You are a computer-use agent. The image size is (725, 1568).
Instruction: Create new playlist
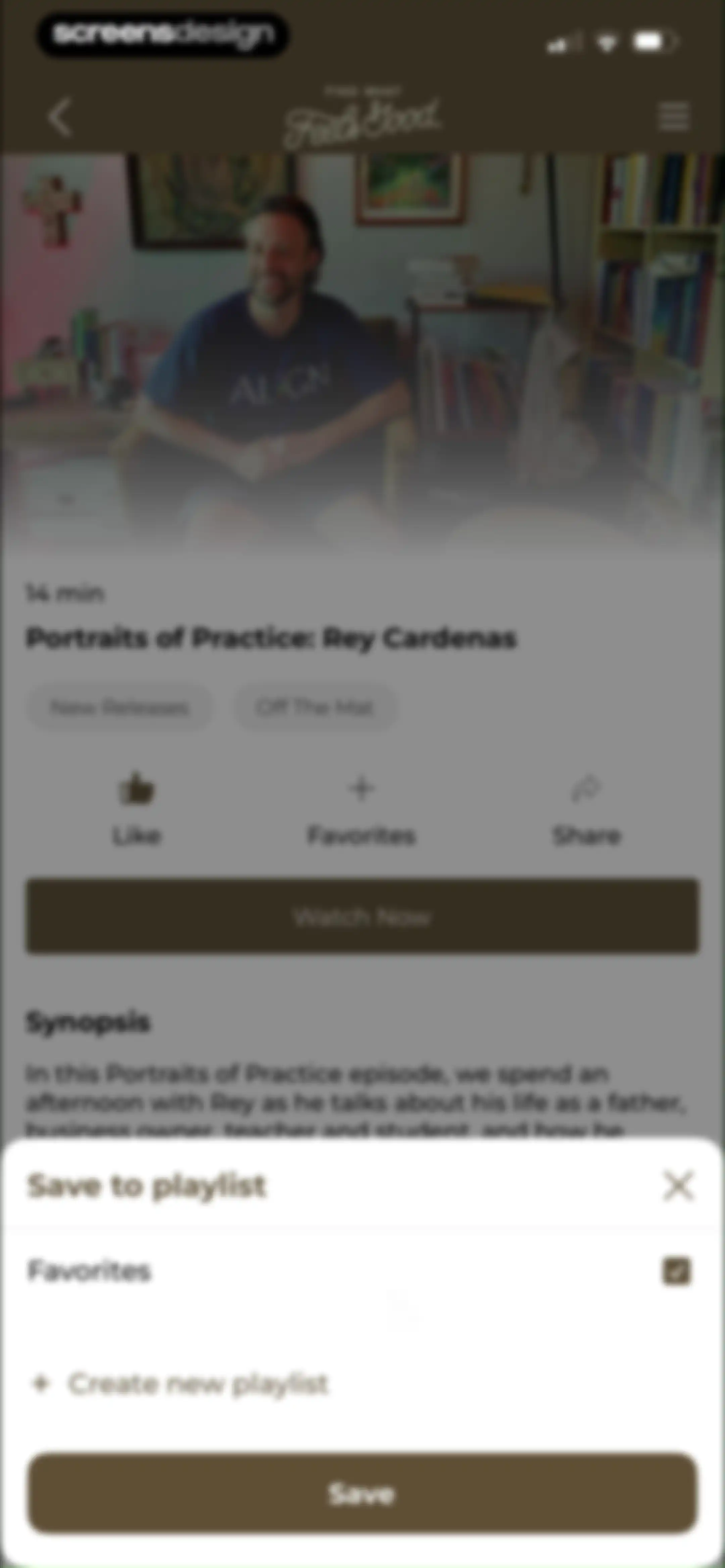(179, 1384)
